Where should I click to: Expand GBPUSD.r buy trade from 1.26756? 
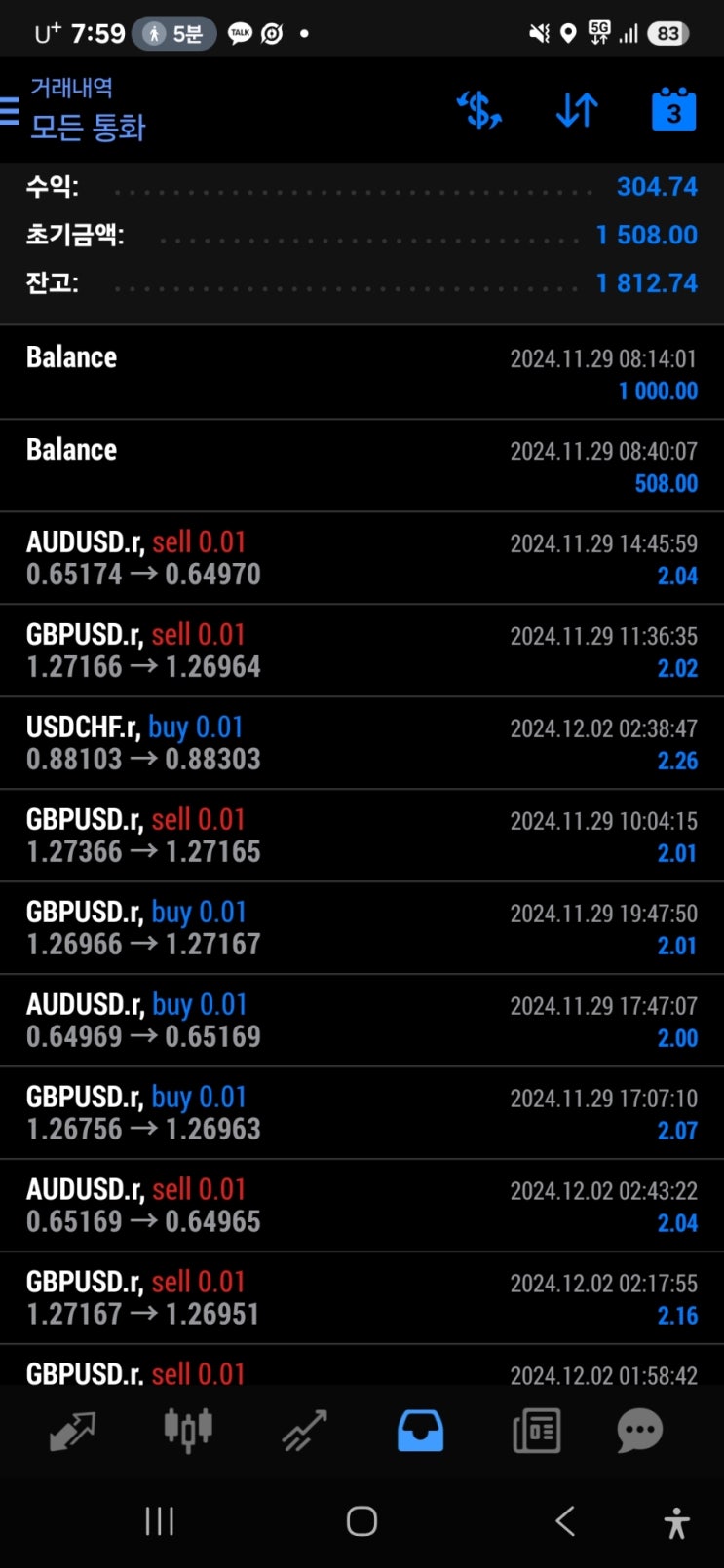[362, 1113]
